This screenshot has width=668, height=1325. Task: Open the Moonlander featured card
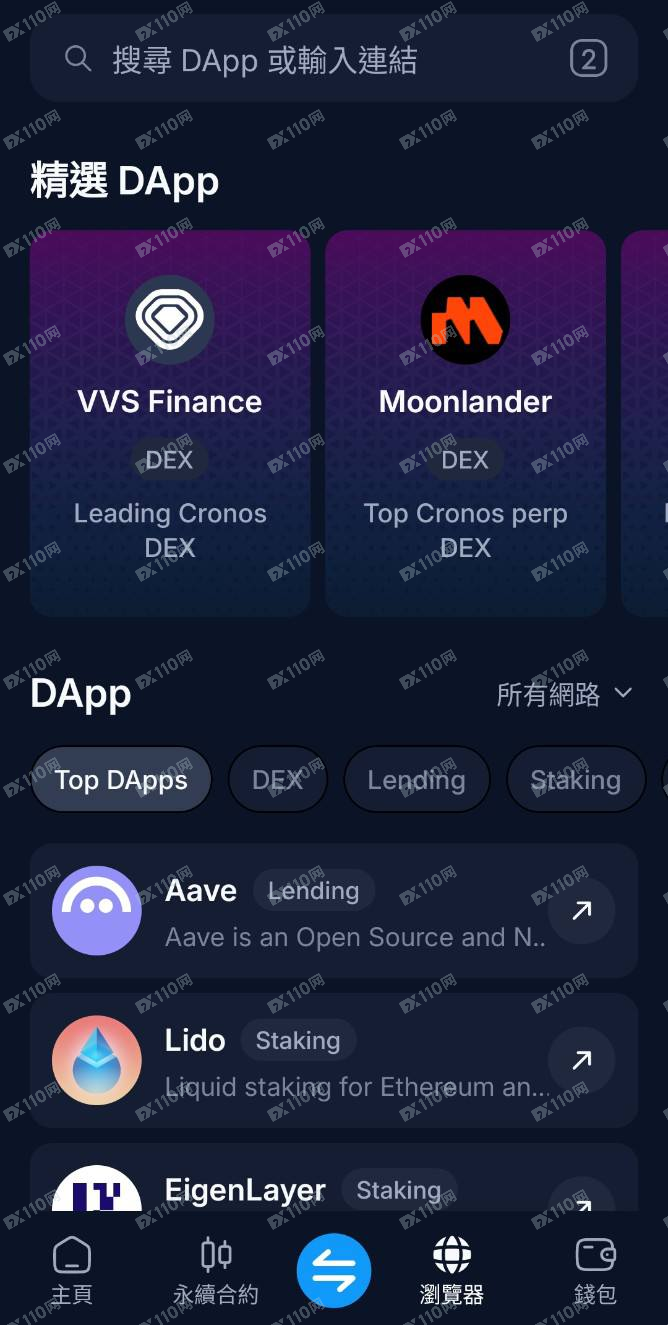click(x=465, y=423)
